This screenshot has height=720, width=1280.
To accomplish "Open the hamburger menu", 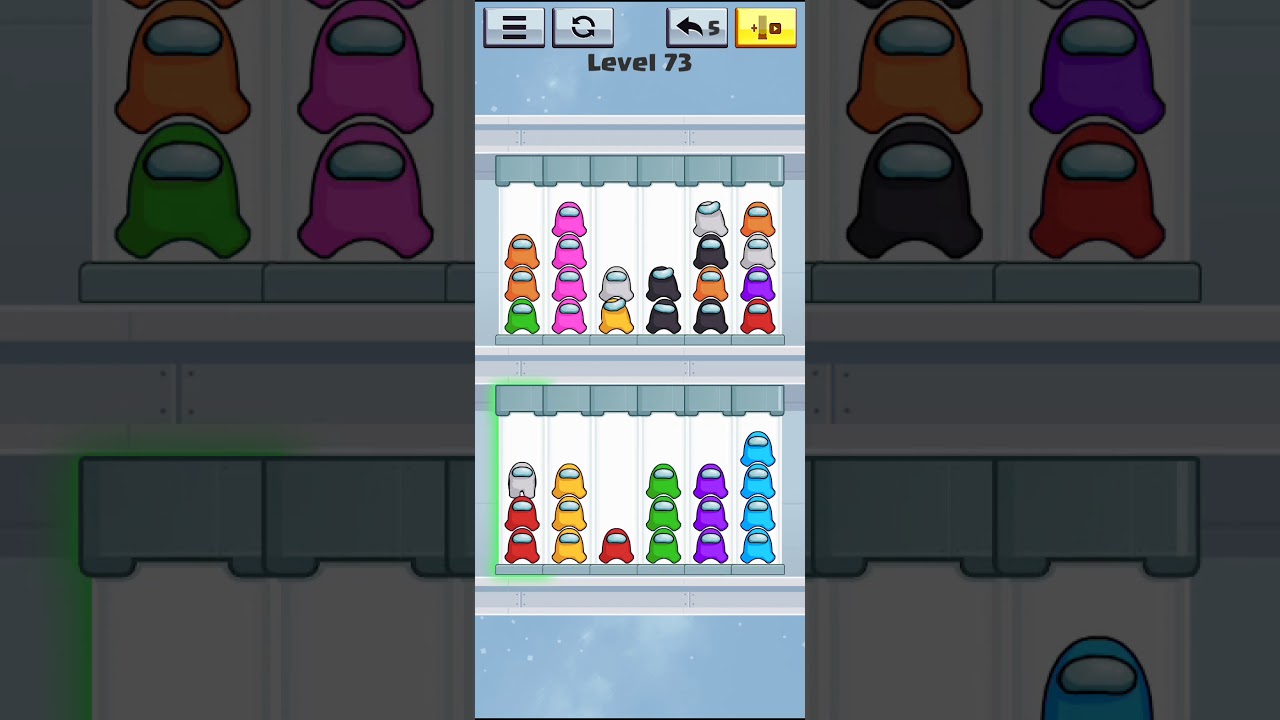I will tap(514, 27).
